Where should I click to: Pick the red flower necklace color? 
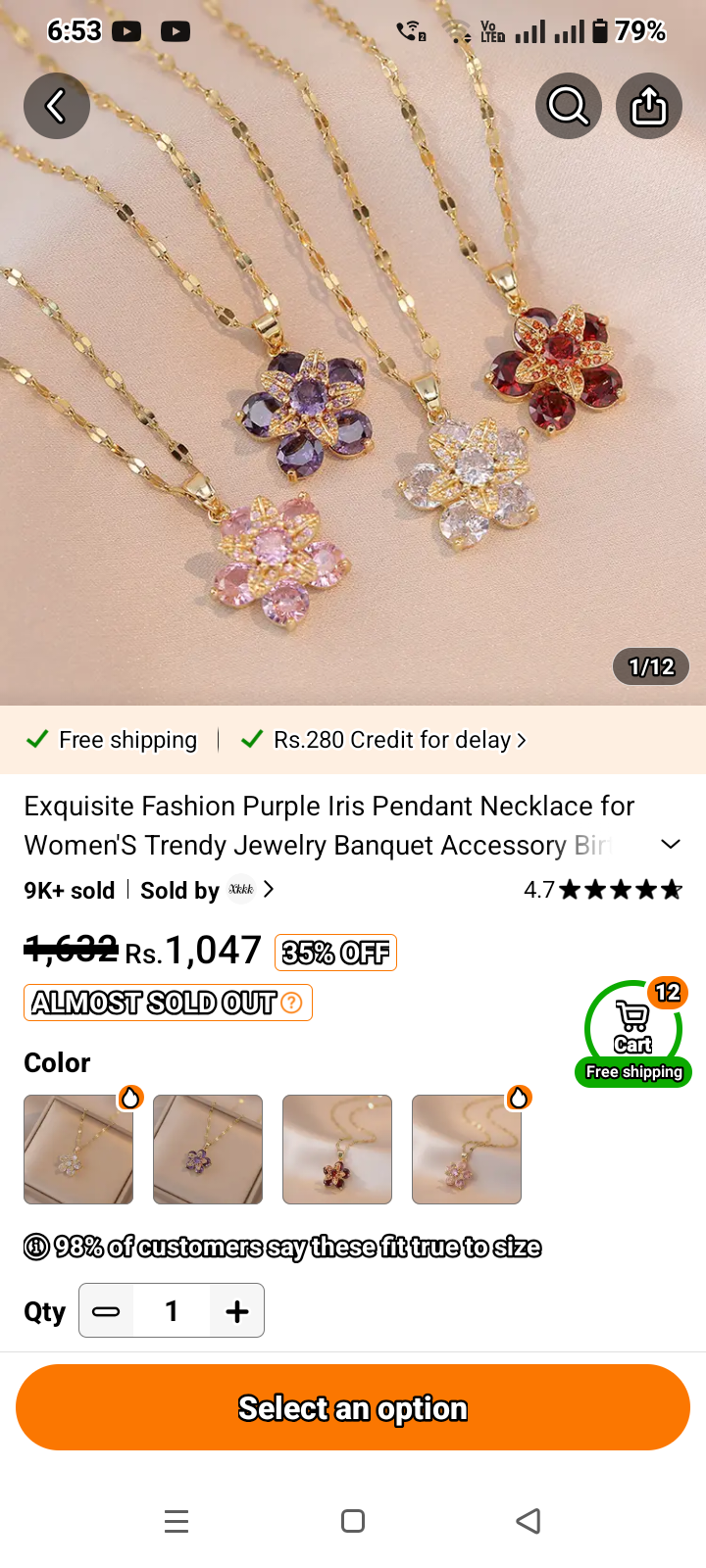337,1150
